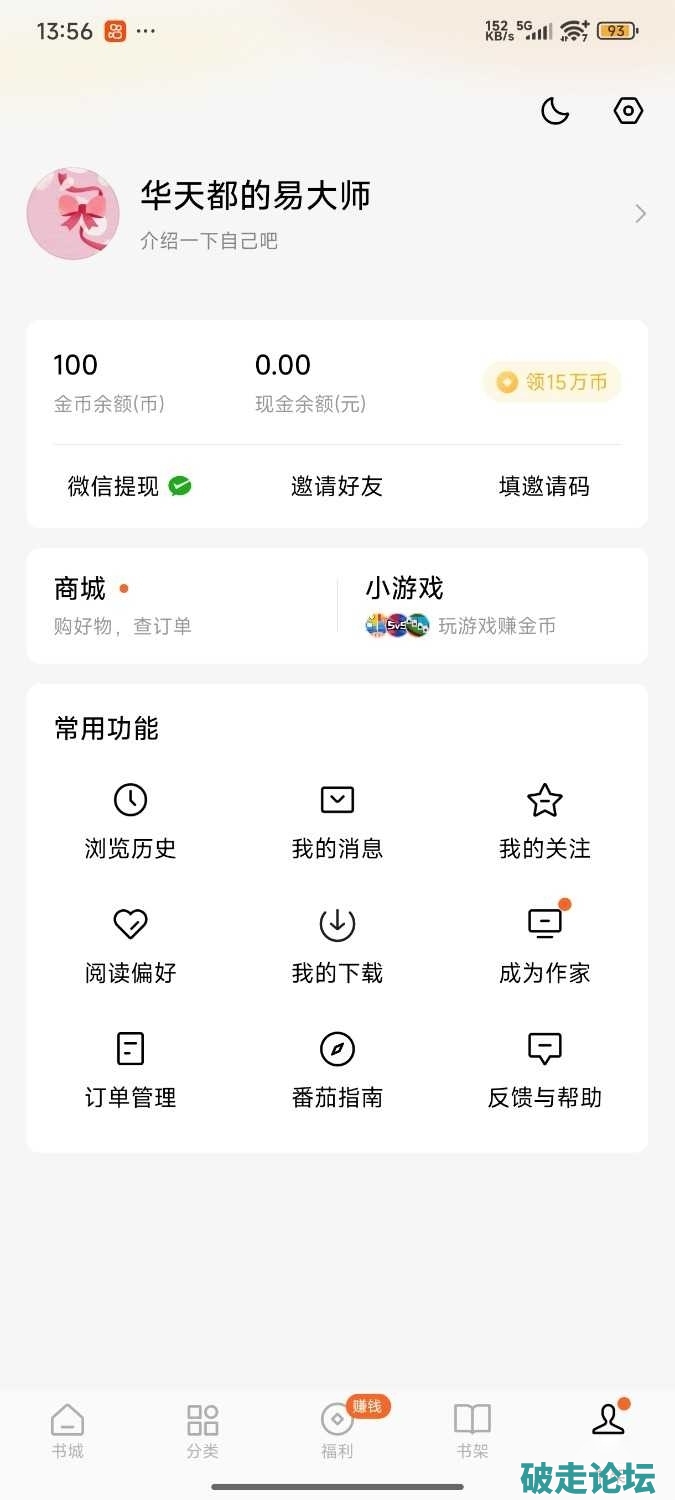Claim the 领15万币 coin reward

click(x=552, y=382)
